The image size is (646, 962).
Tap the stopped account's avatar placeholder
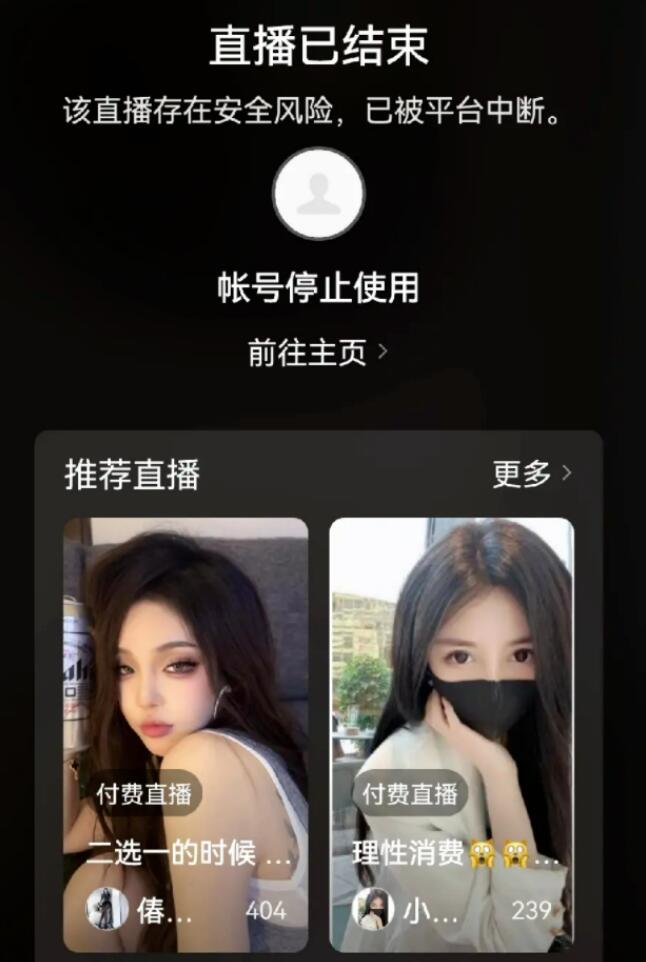click(x=319, y=195)
